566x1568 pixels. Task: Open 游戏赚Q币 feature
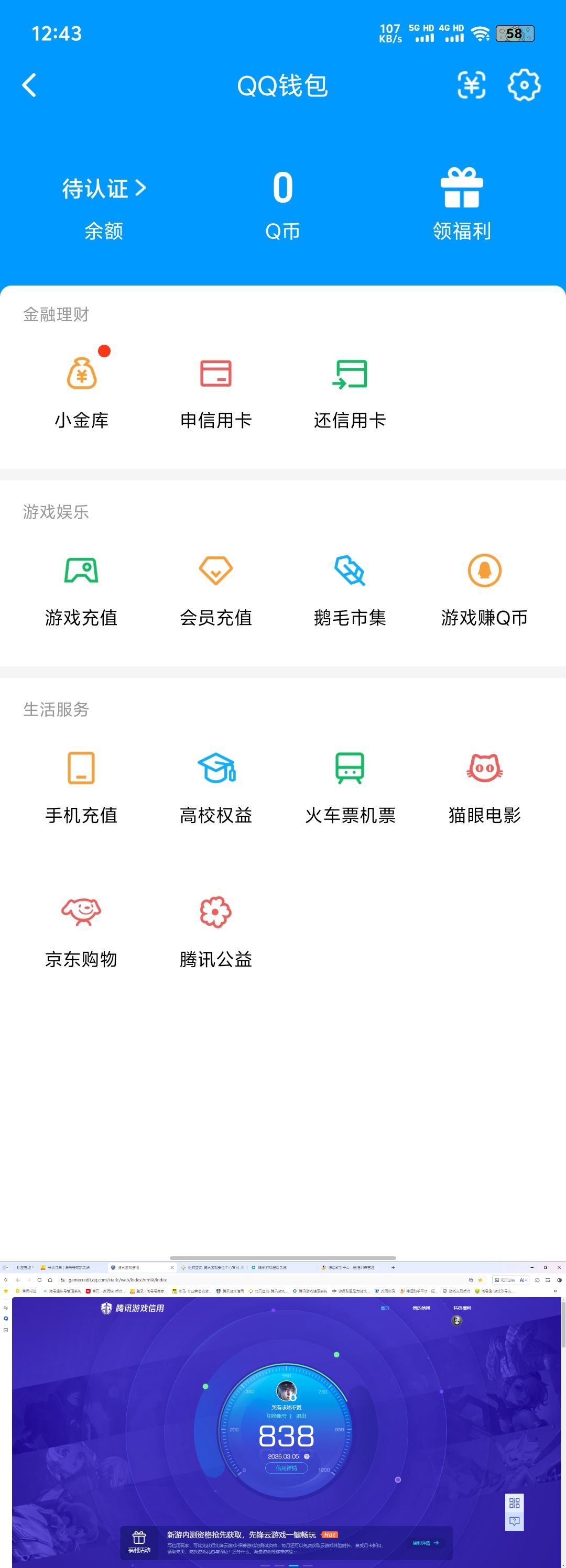[x=484, y=586]
